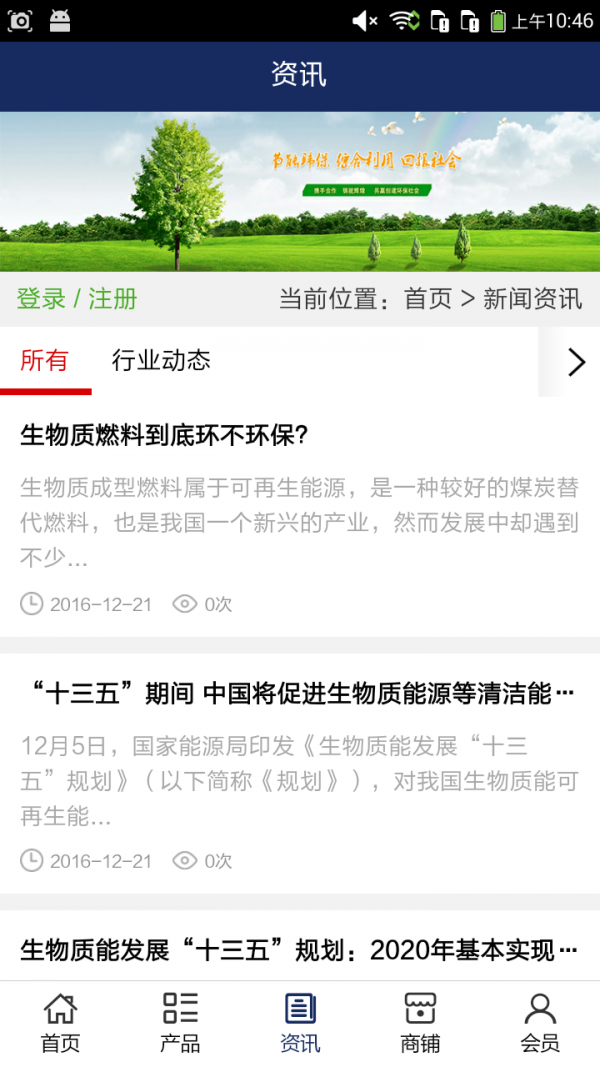Select the 资讯 bottom tab
The image size is (600, 1067).
pyautogui.click(x=300, y=1023)
